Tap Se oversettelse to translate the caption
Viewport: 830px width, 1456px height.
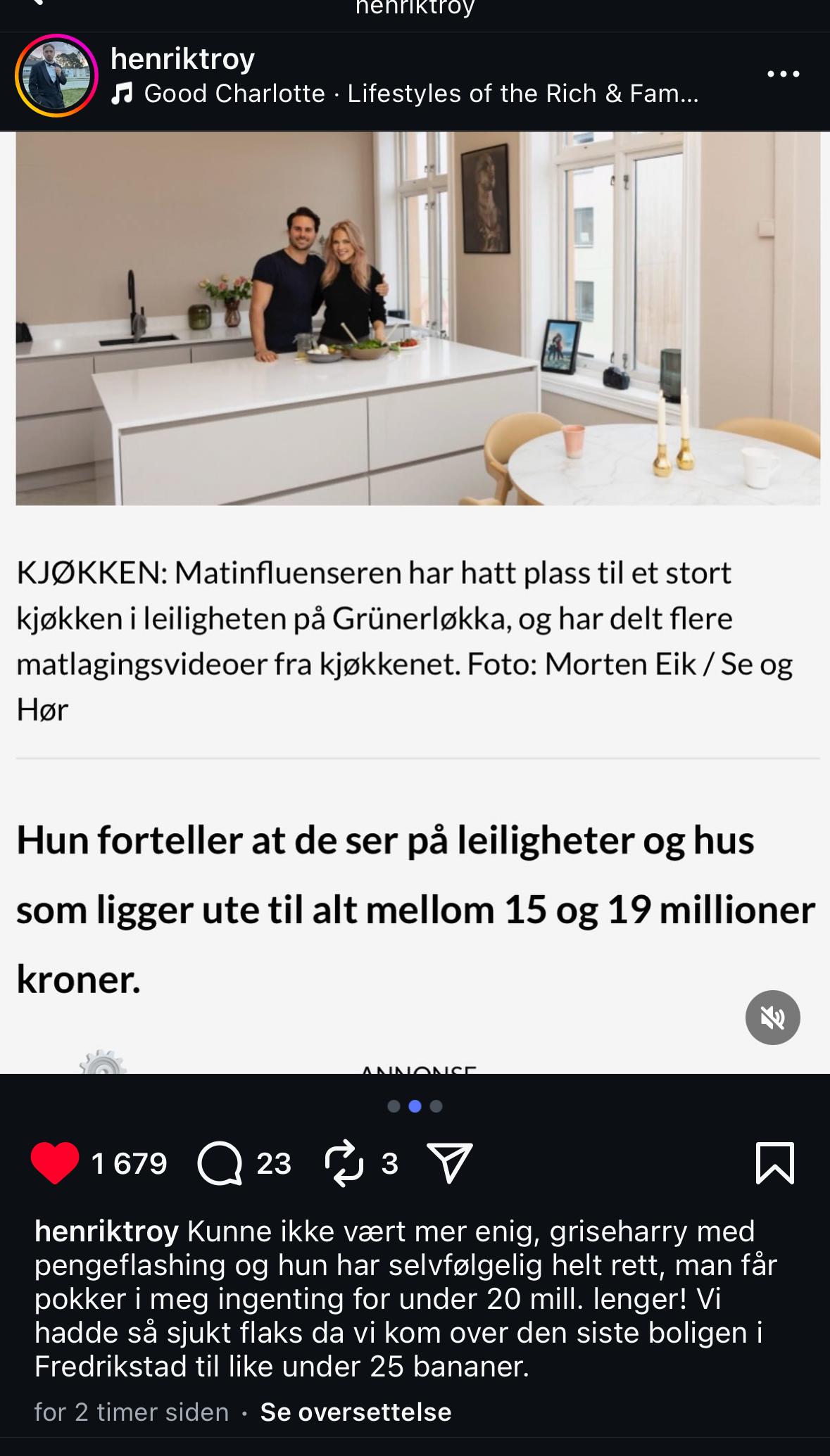(356, 1412)
